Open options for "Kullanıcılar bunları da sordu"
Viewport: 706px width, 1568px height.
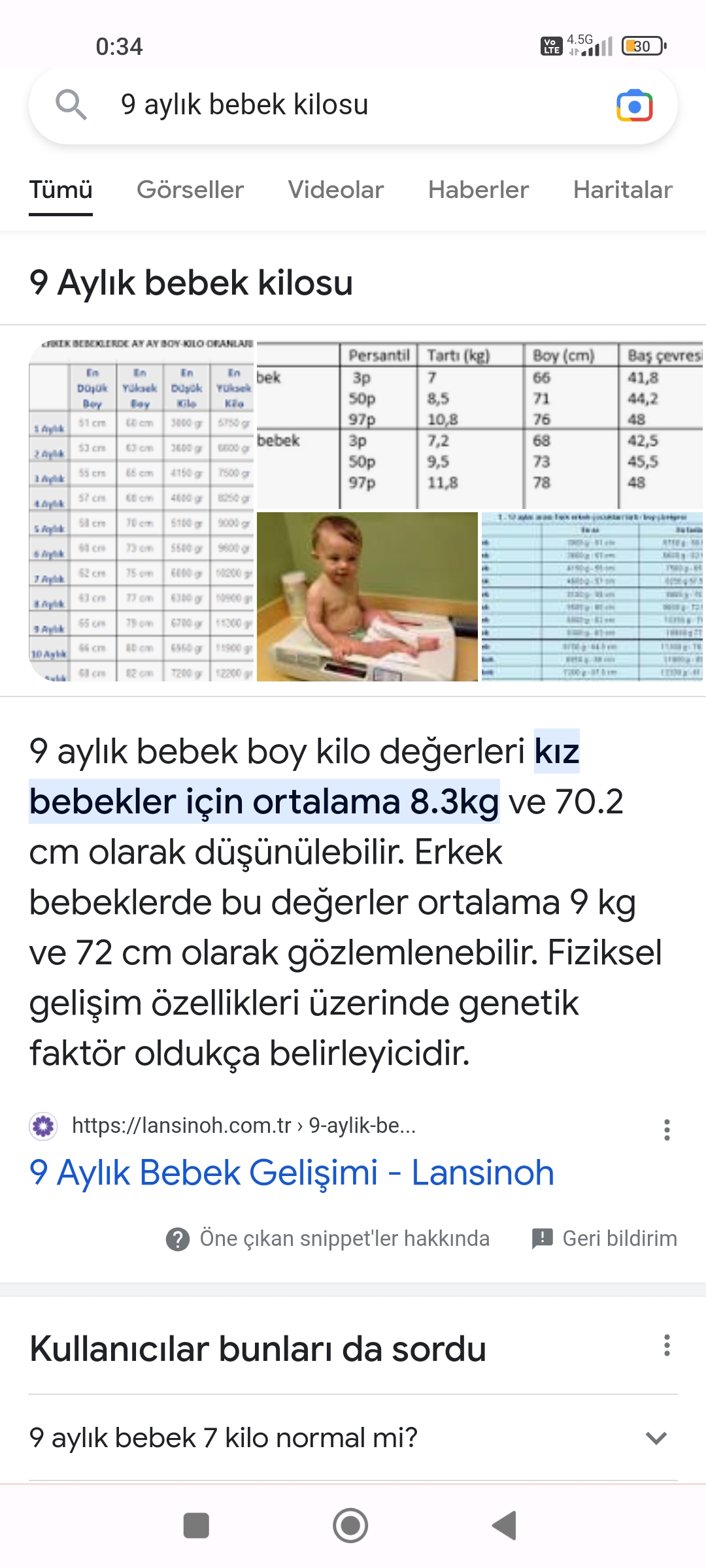click(x=667, y=1345)
